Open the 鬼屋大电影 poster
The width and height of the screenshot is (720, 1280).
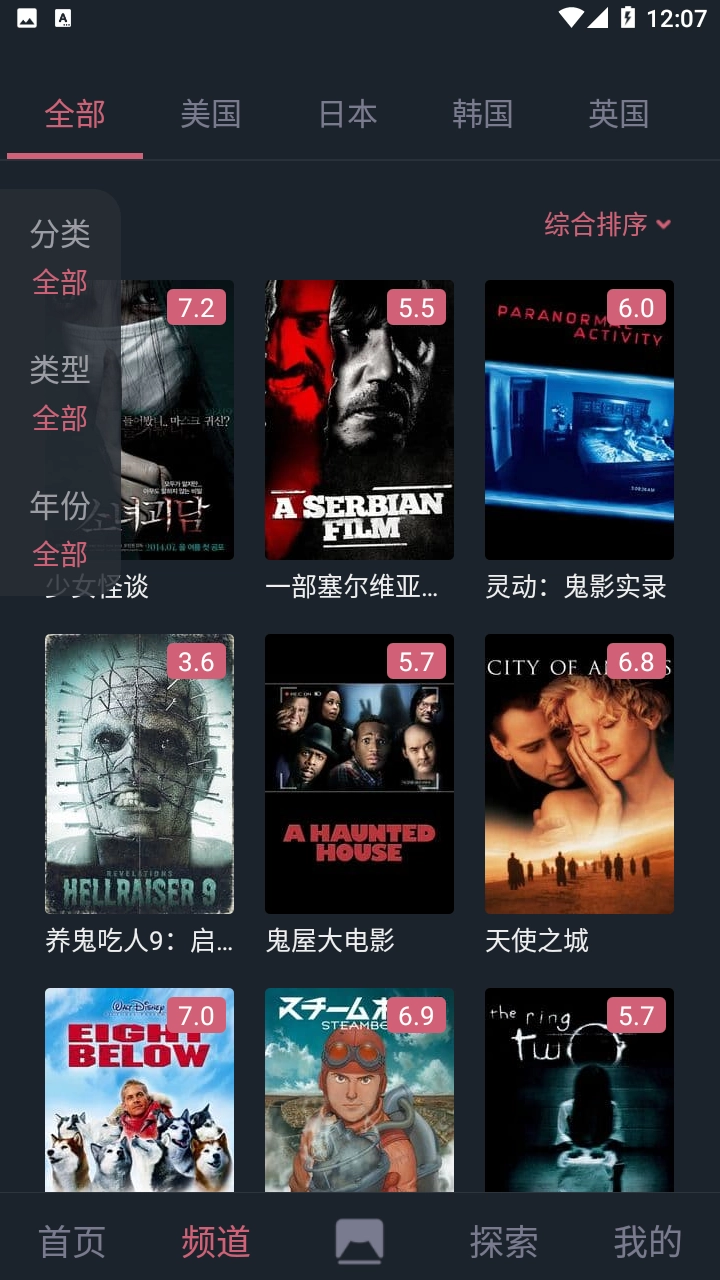[359, 774]
